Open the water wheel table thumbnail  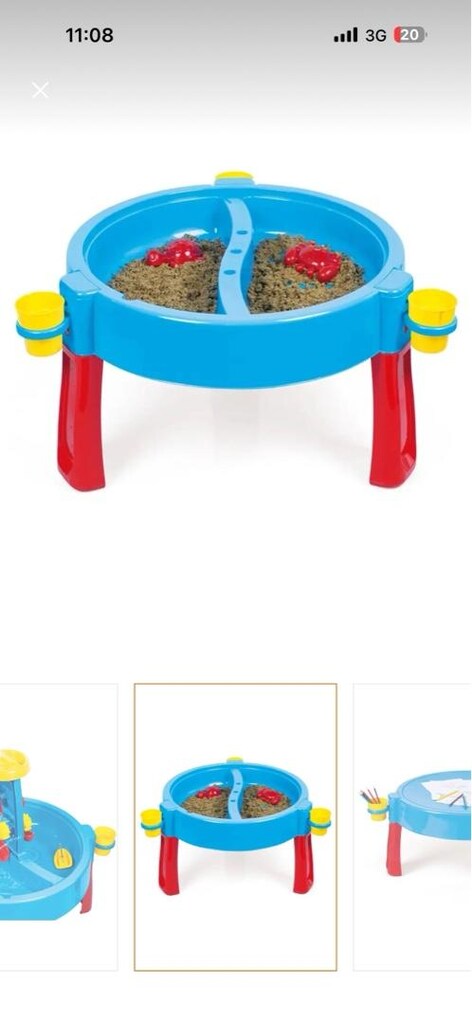pos(59,827)
